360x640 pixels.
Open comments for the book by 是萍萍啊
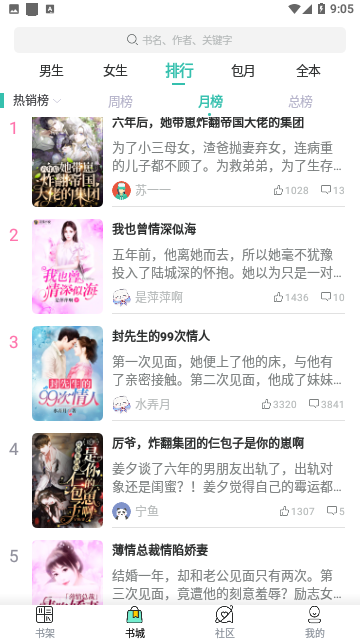coord(333,297)
